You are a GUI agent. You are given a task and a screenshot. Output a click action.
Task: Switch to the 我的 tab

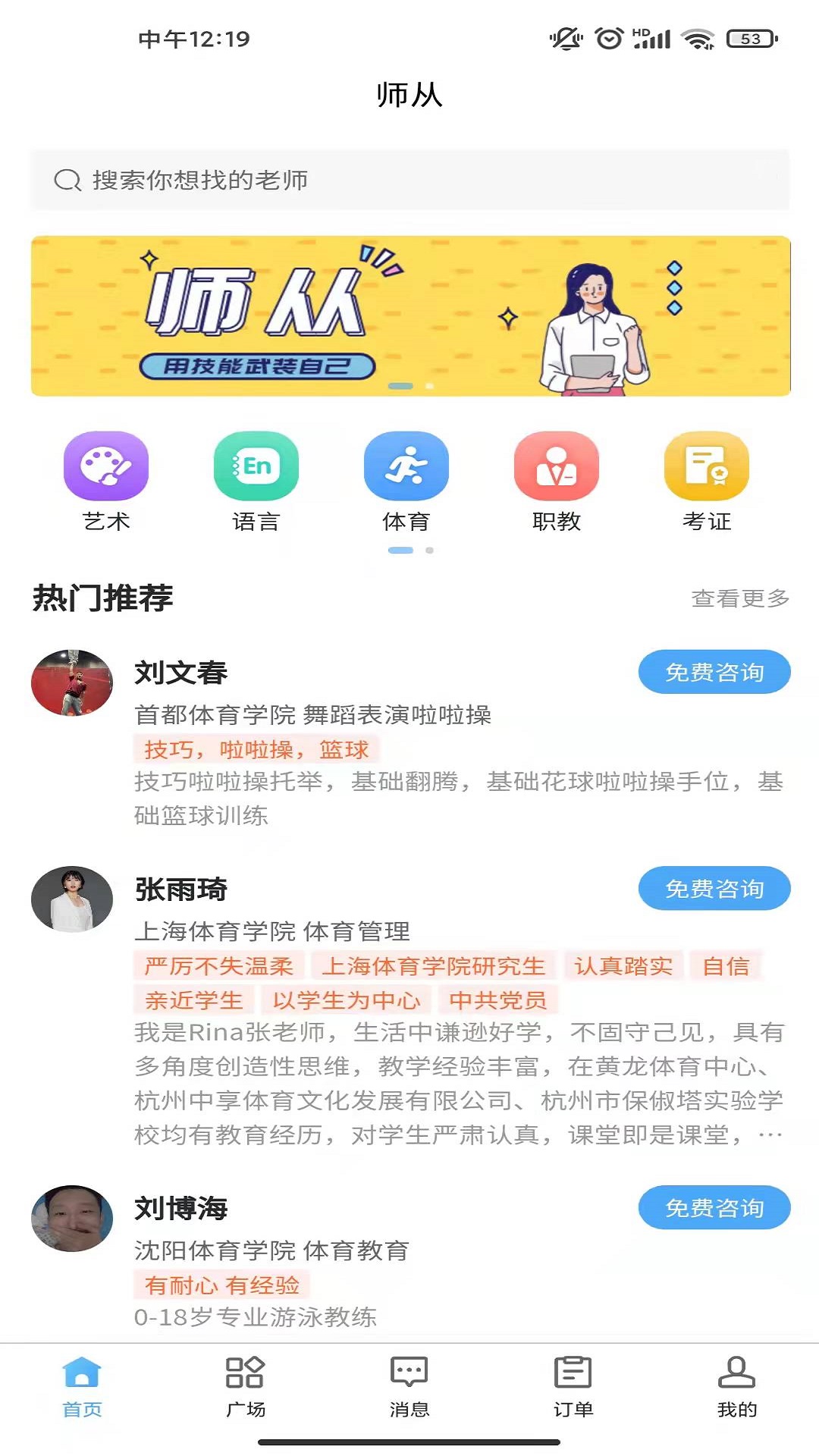click(736, 1386)
